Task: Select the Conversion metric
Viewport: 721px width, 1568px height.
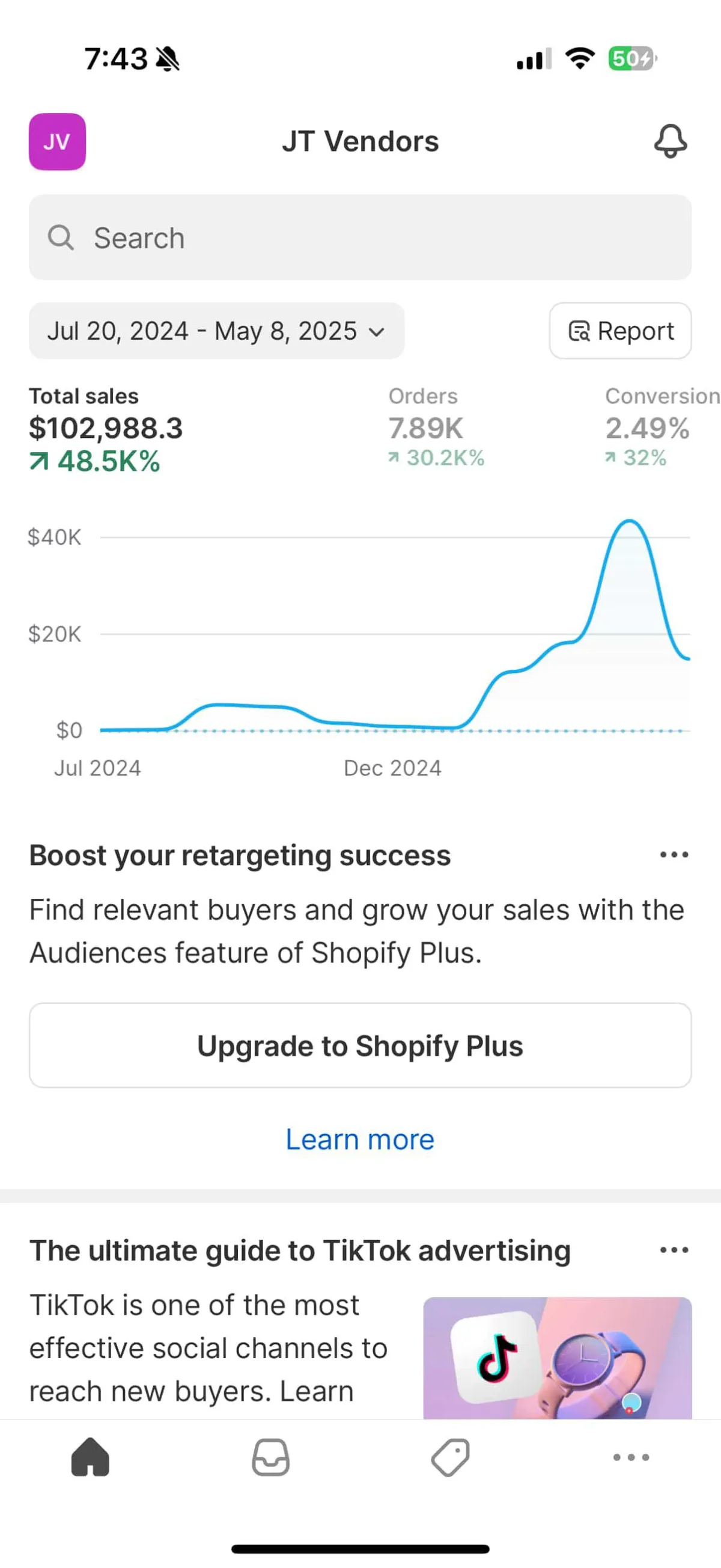Action: tap(662, 427)
